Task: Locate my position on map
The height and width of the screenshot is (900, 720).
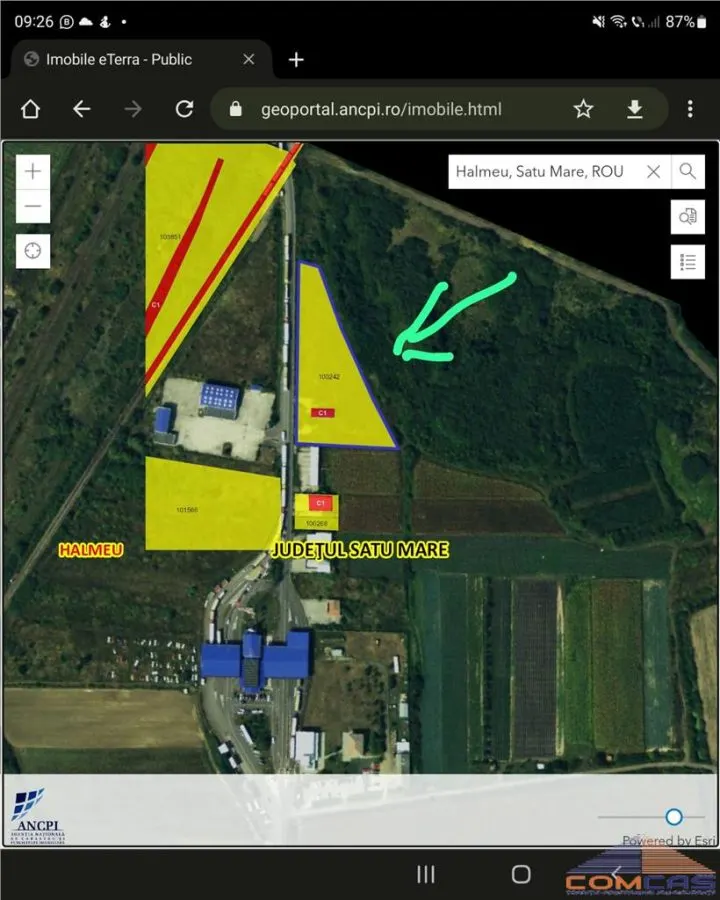Action: (x=33, y=251)
